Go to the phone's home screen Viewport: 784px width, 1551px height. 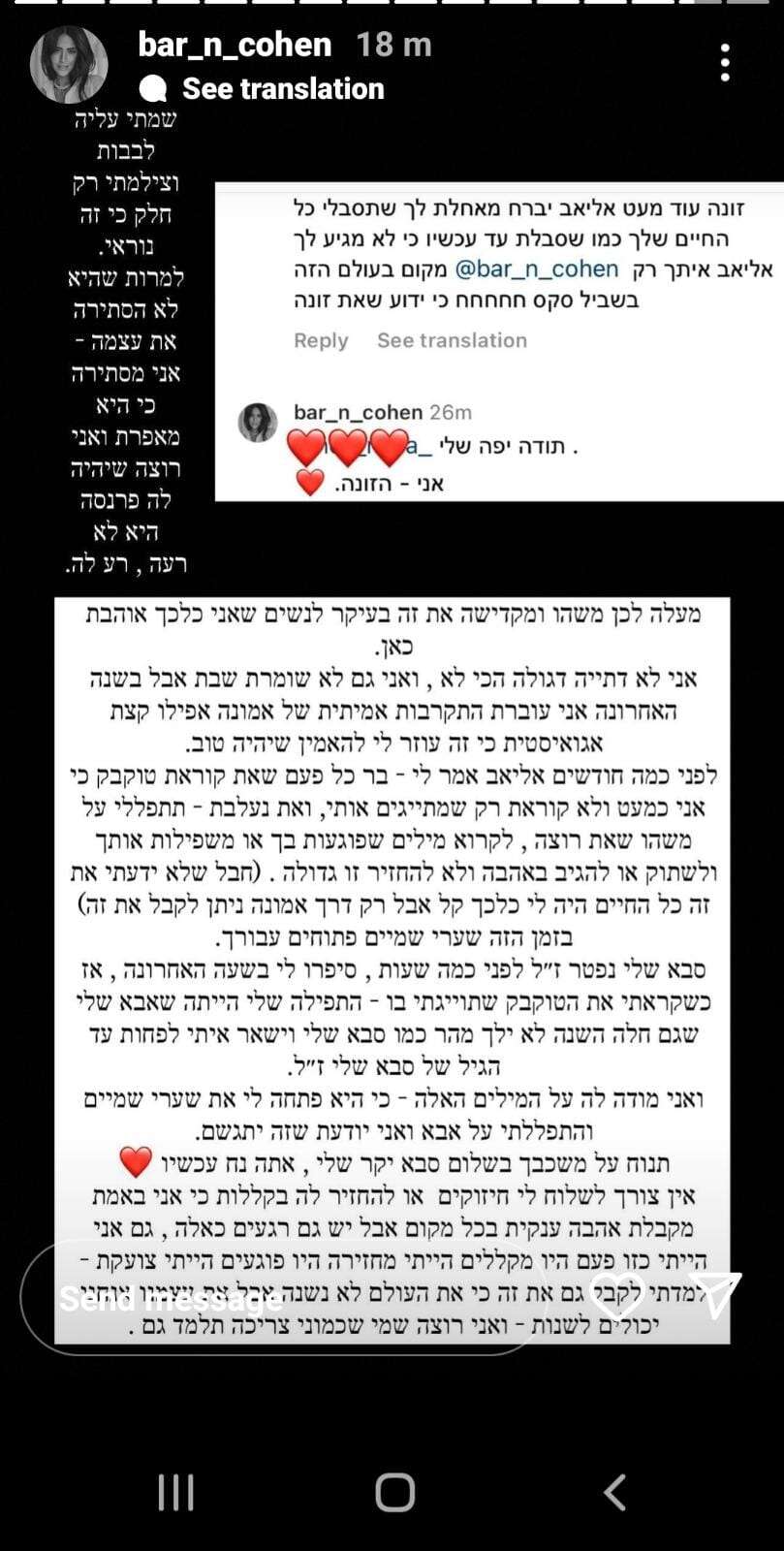pyautogui.click(x=394, y=1493)
